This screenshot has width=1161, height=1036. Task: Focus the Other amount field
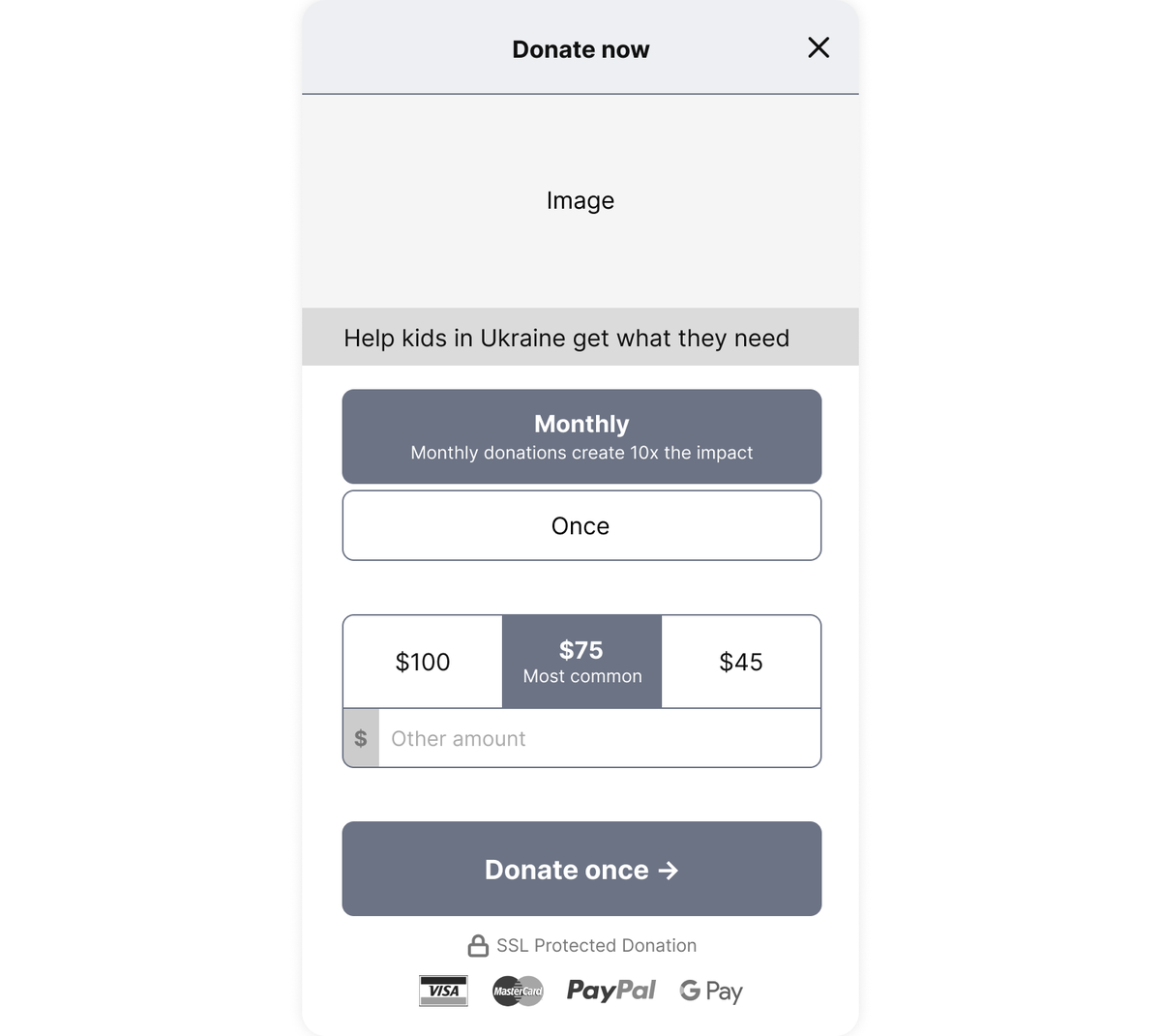pyautogui.click(x=598, y=738)
